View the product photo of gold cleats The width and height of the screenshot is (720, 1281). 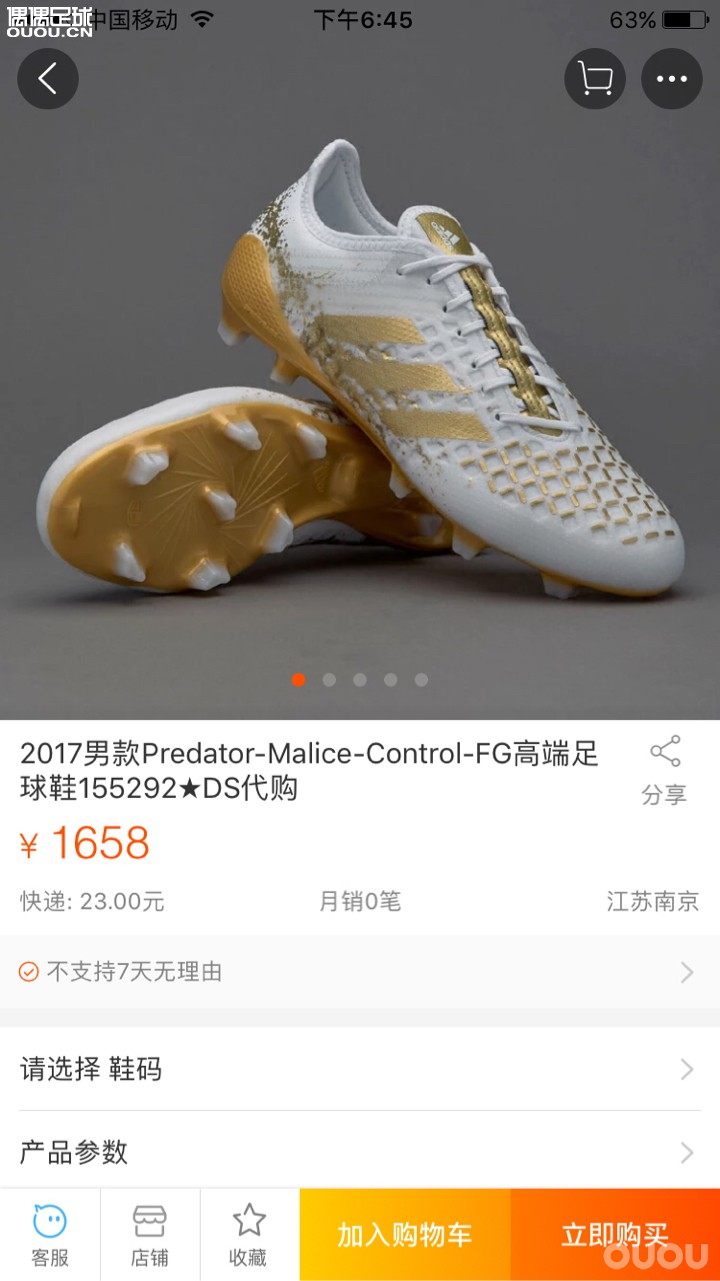tap(360, 400)
